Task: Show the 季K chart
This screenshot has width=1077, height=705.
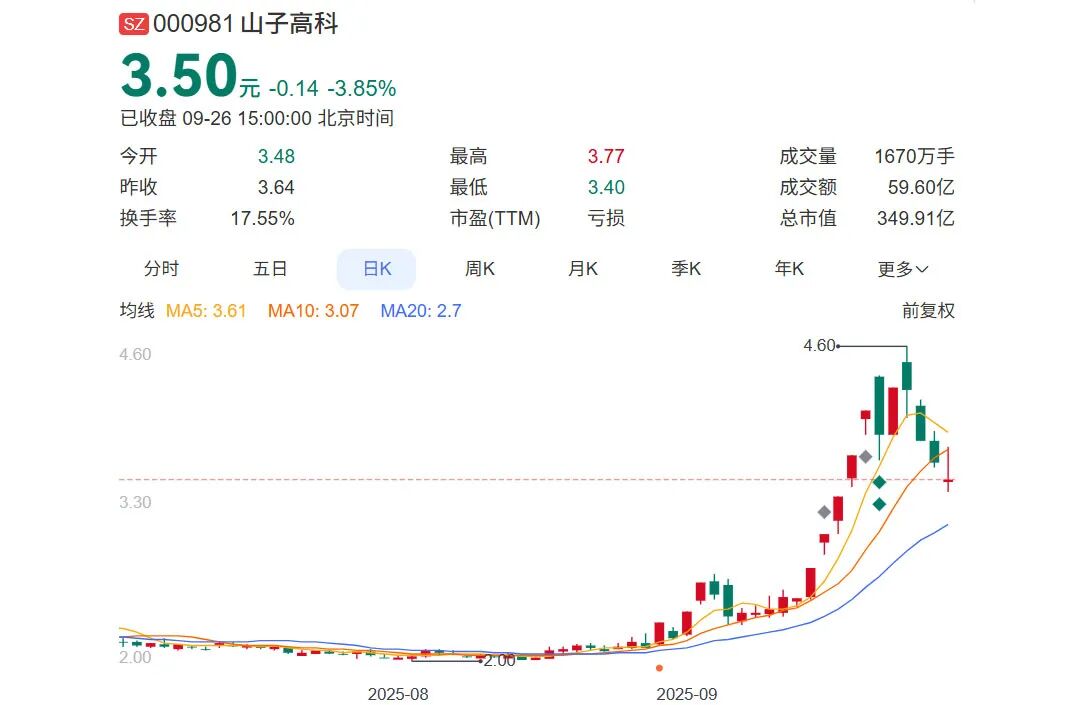Action: [686, 269]
